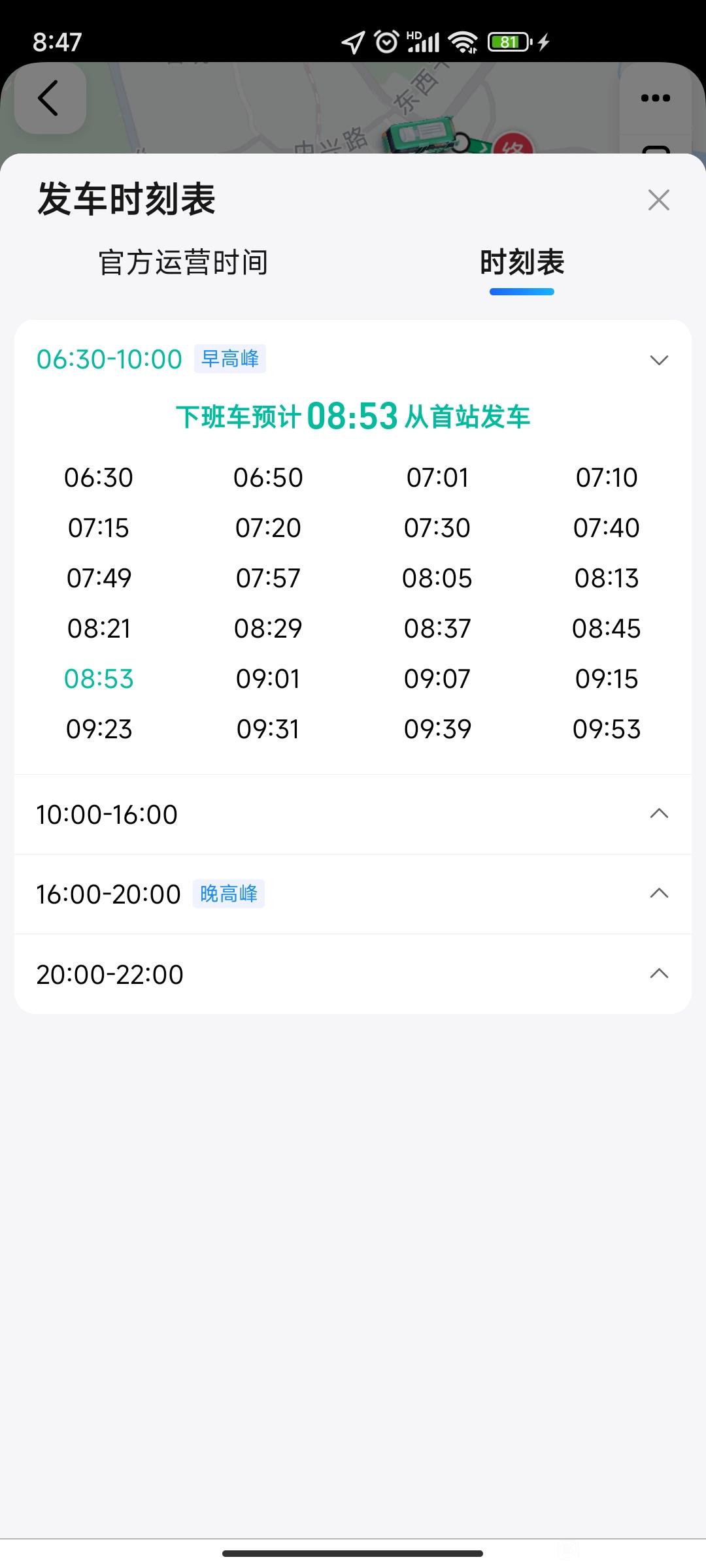The width and height of the screenshot is (706, 1568).
Task: Select the 时刻表 tab
Action: (522, 263)
